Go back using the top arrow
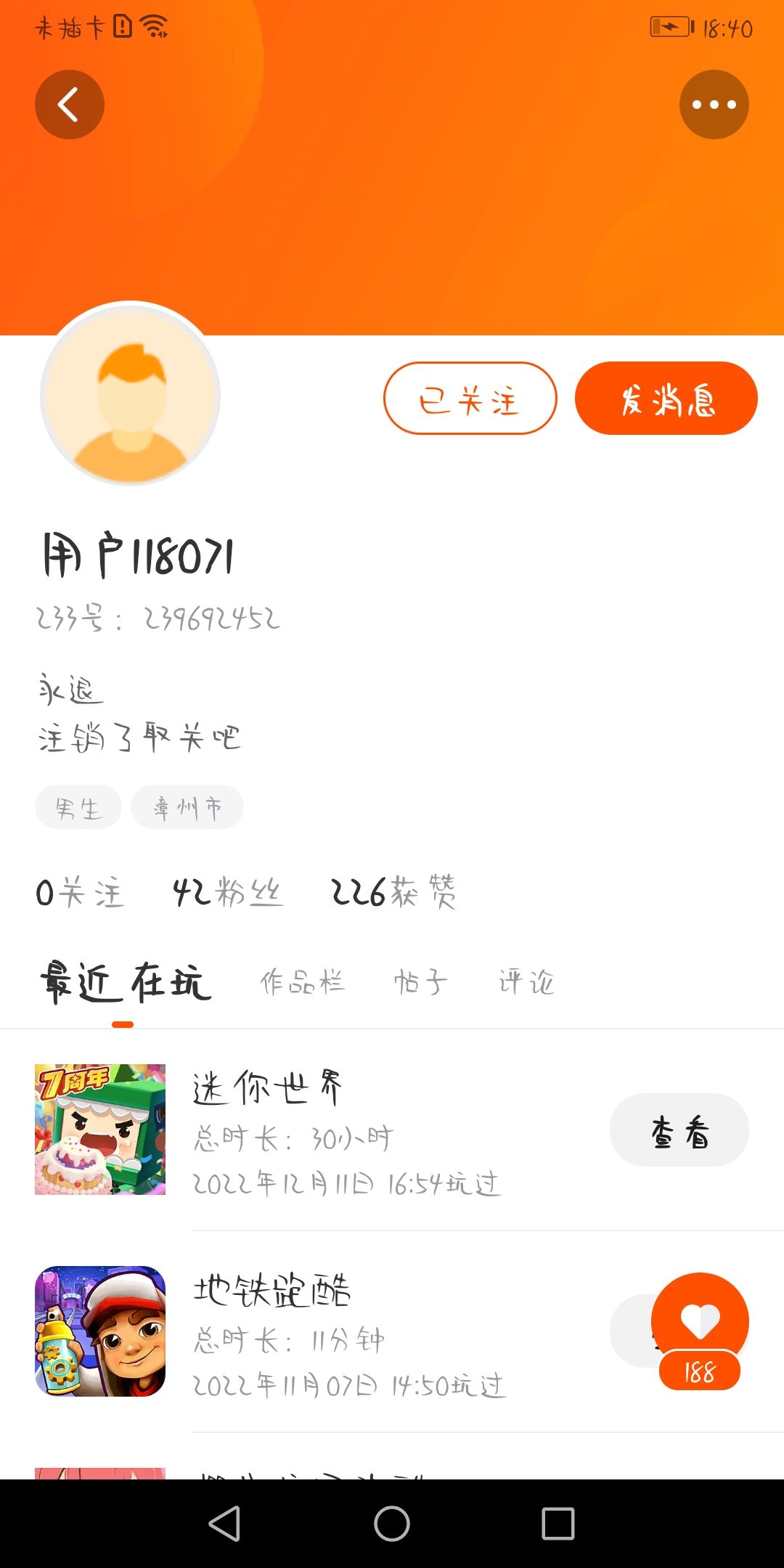The image size is (784, 1568). (70, 105)
